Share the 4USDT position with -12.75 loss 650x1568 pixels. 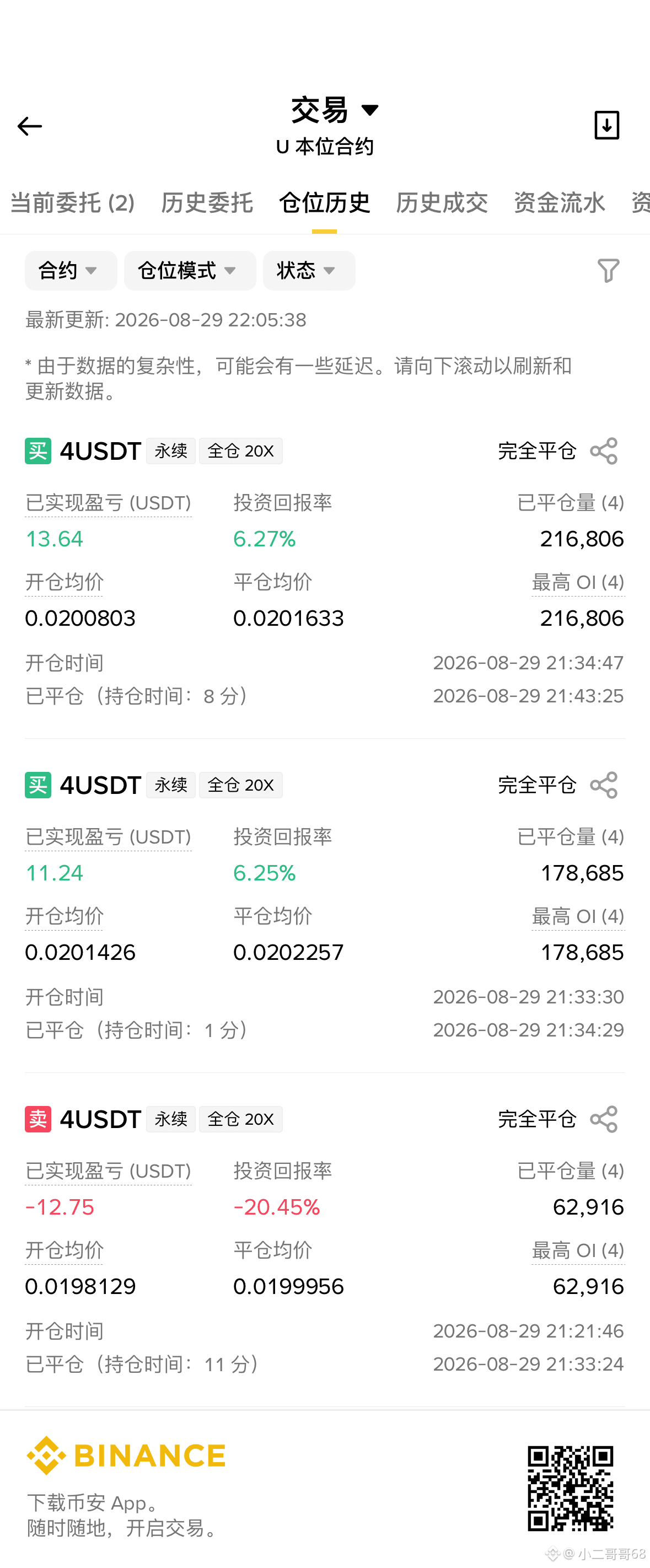click(604, 1119)
